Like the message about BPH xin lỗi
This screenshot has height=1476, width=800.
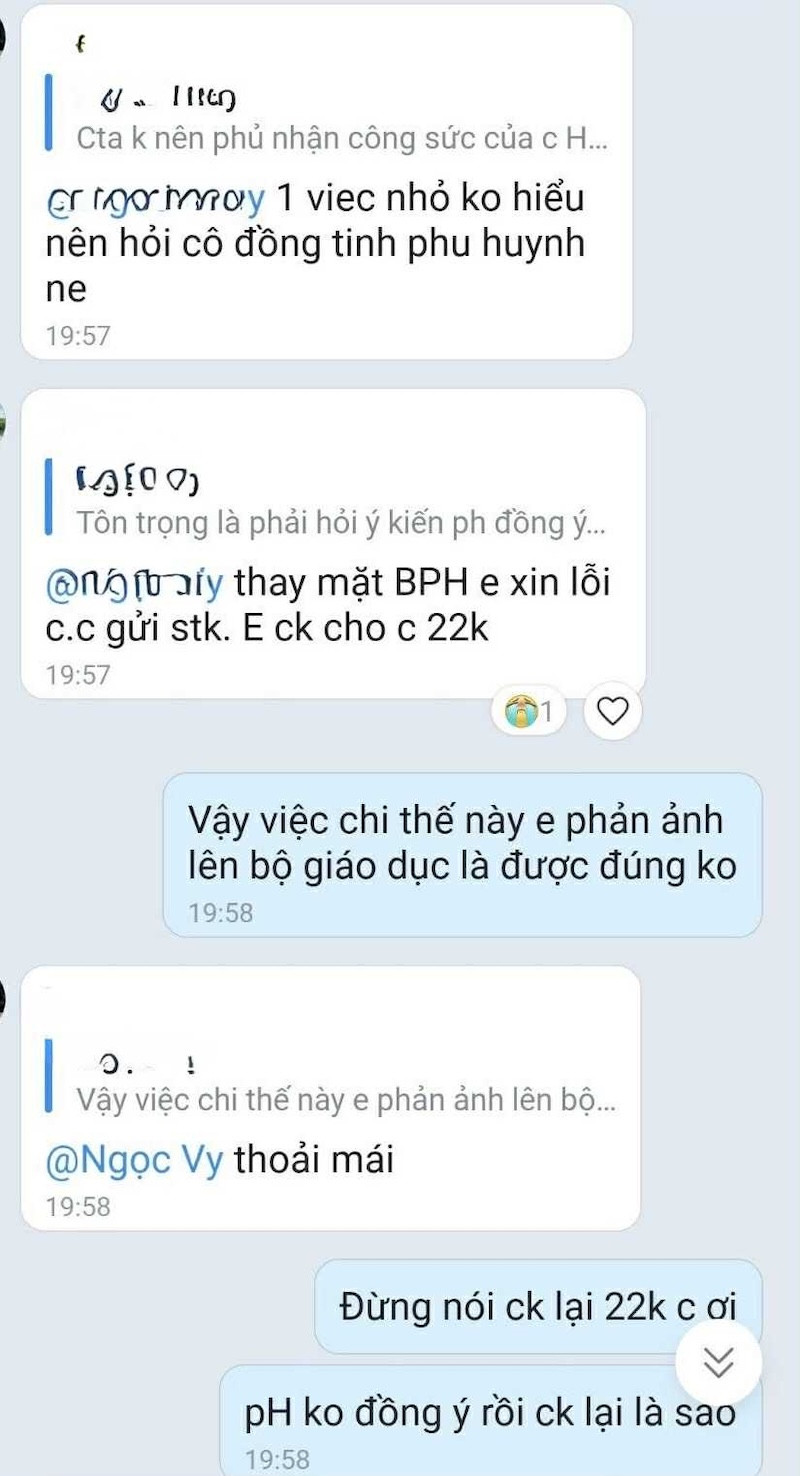tap(611, 711)
